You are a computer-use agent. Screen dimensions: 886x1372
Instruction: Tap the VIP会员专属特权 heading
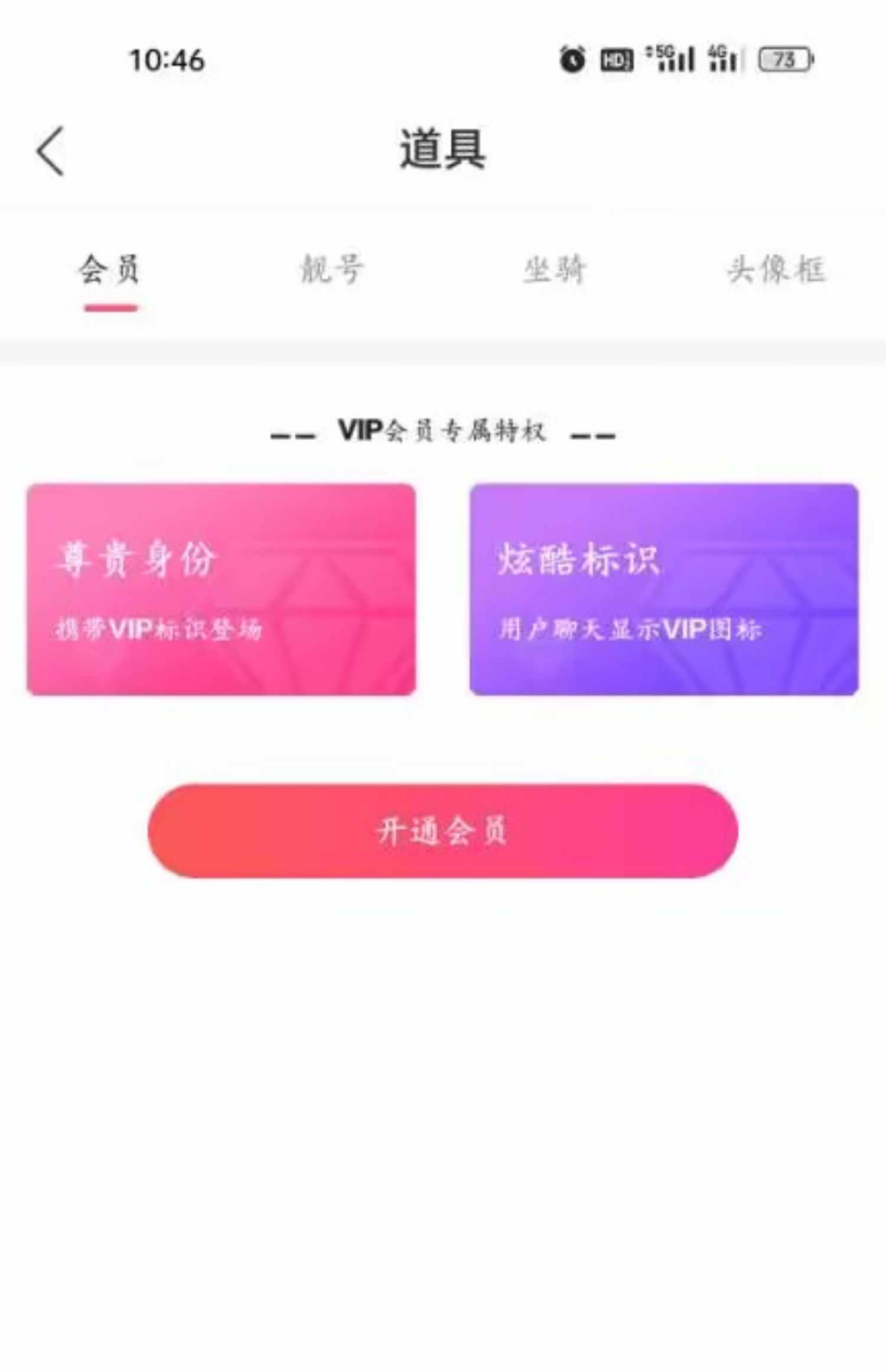[443, 433]
